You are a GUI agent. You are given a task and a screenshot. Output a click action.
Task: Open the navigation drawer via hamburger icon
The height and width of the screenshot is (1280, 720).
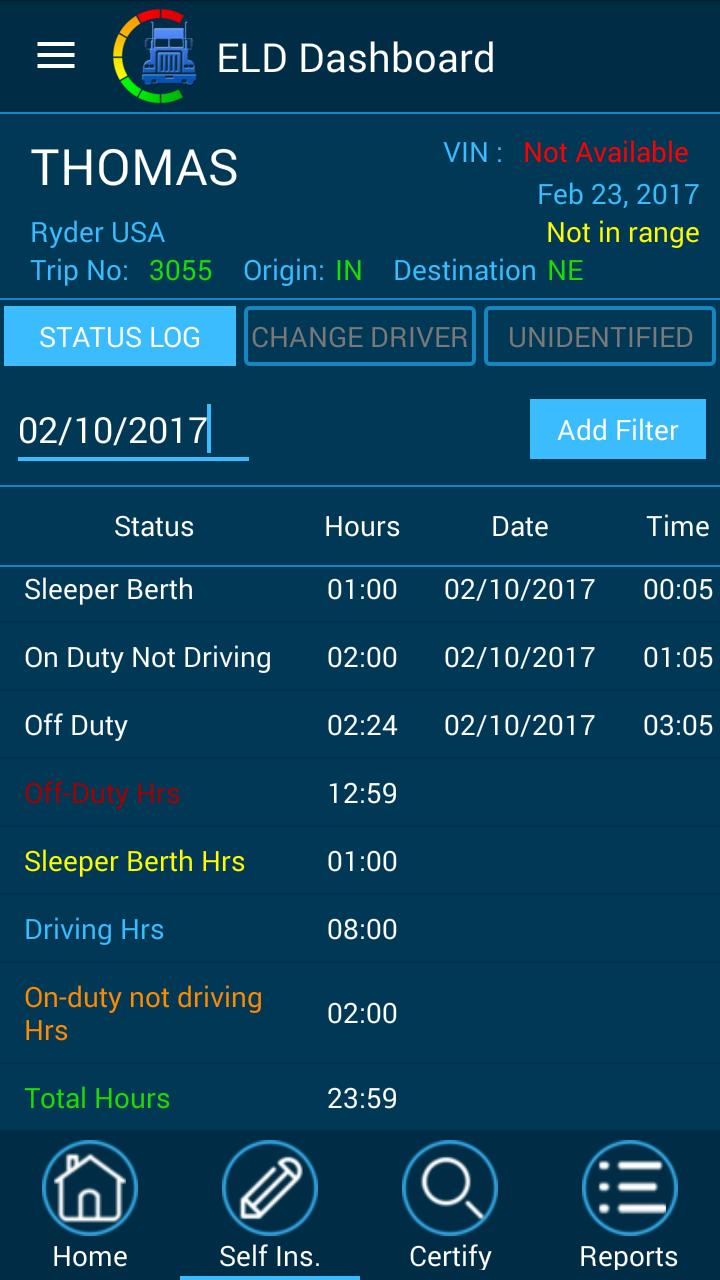pyautogui.click(x=55, y=56)
